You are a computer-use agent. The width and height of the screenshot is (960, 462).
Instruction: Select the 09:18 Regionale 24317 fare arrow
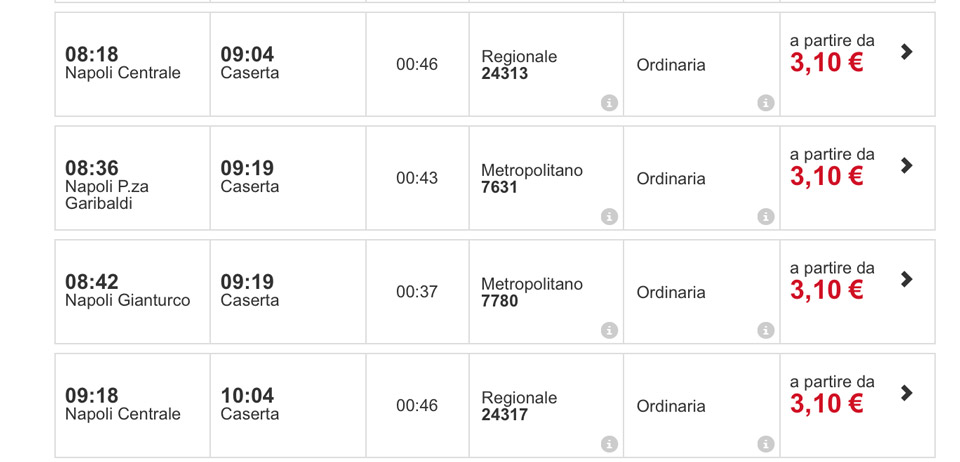(x=906, y=393)
